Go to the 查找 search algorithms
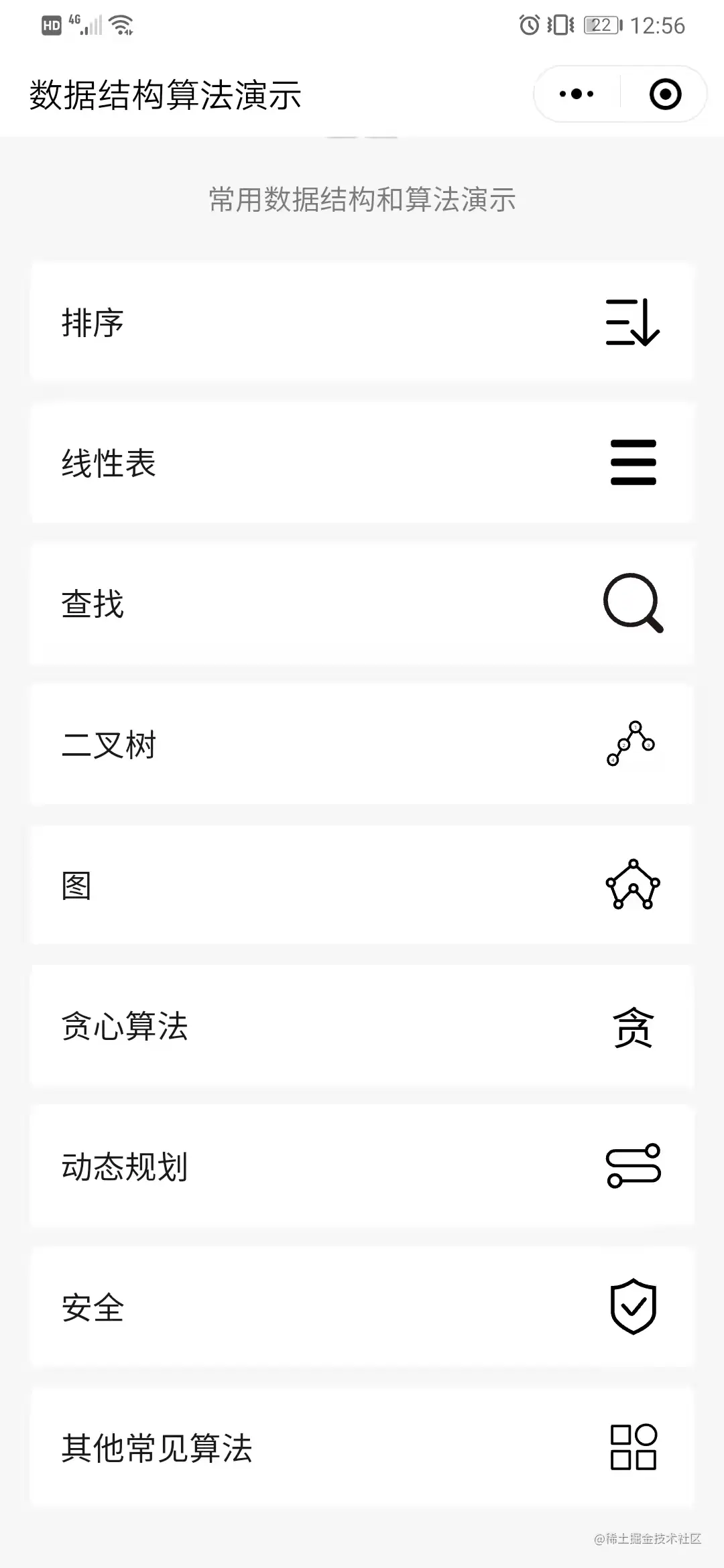Viewport: 724px width, 1568px height. (362, 604)
